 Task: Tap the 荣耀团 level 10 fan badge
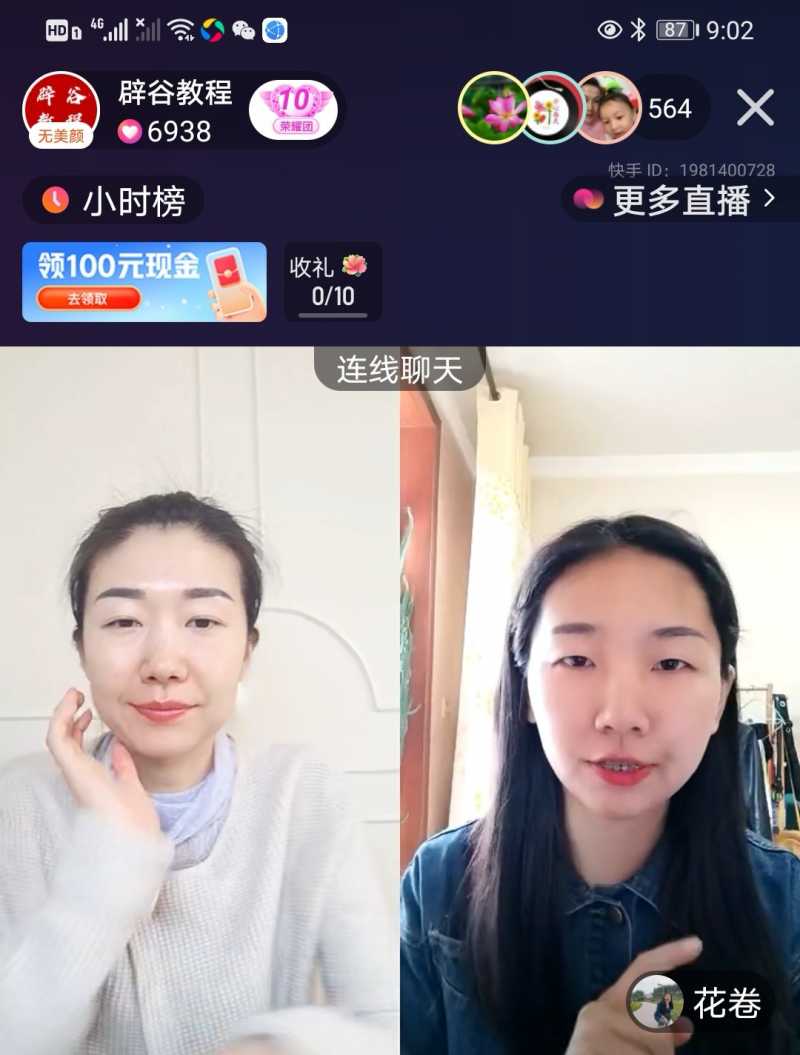click(293, 109)
